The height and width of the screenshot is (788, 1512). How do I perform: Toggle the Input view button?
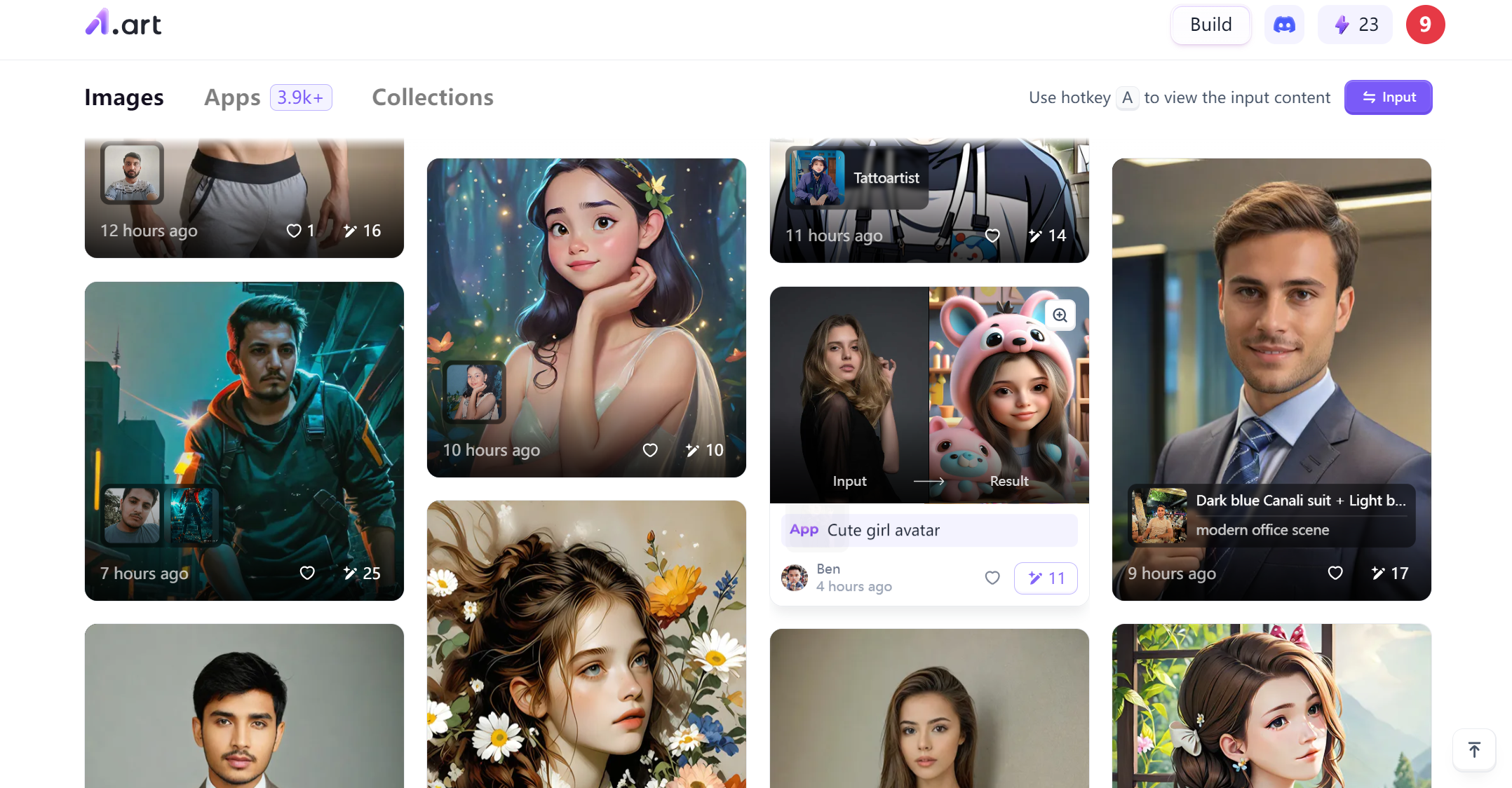(x=1388, y=97)
